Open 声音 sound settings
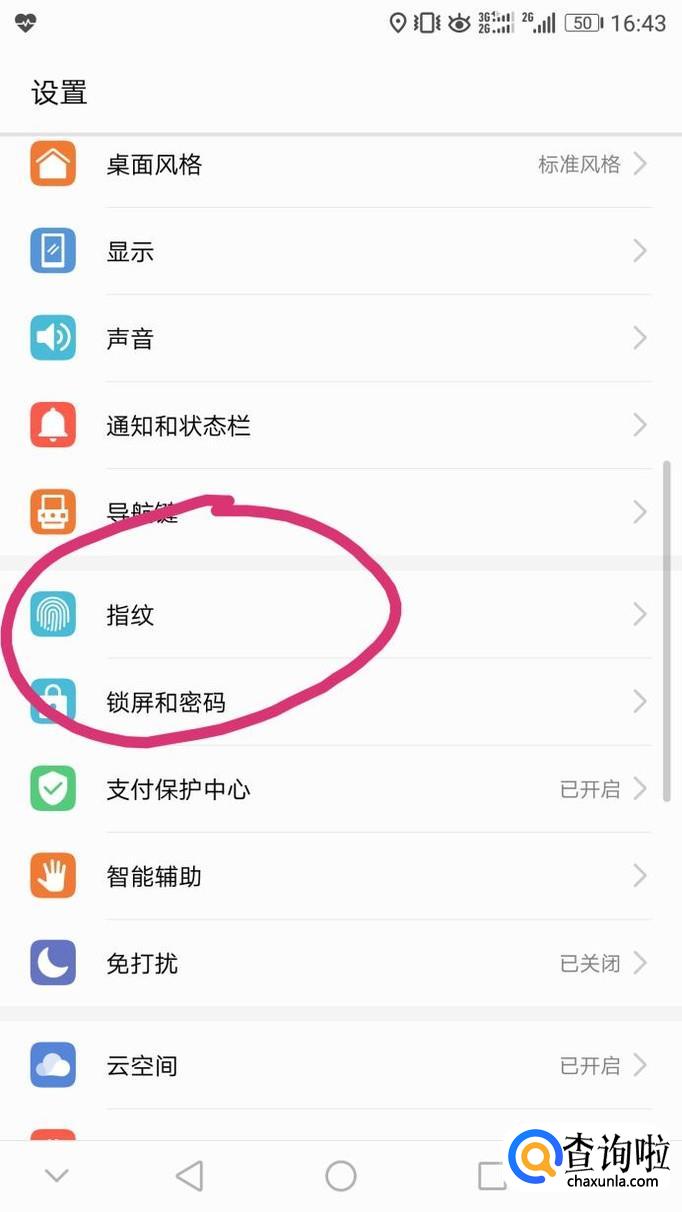 341,338
